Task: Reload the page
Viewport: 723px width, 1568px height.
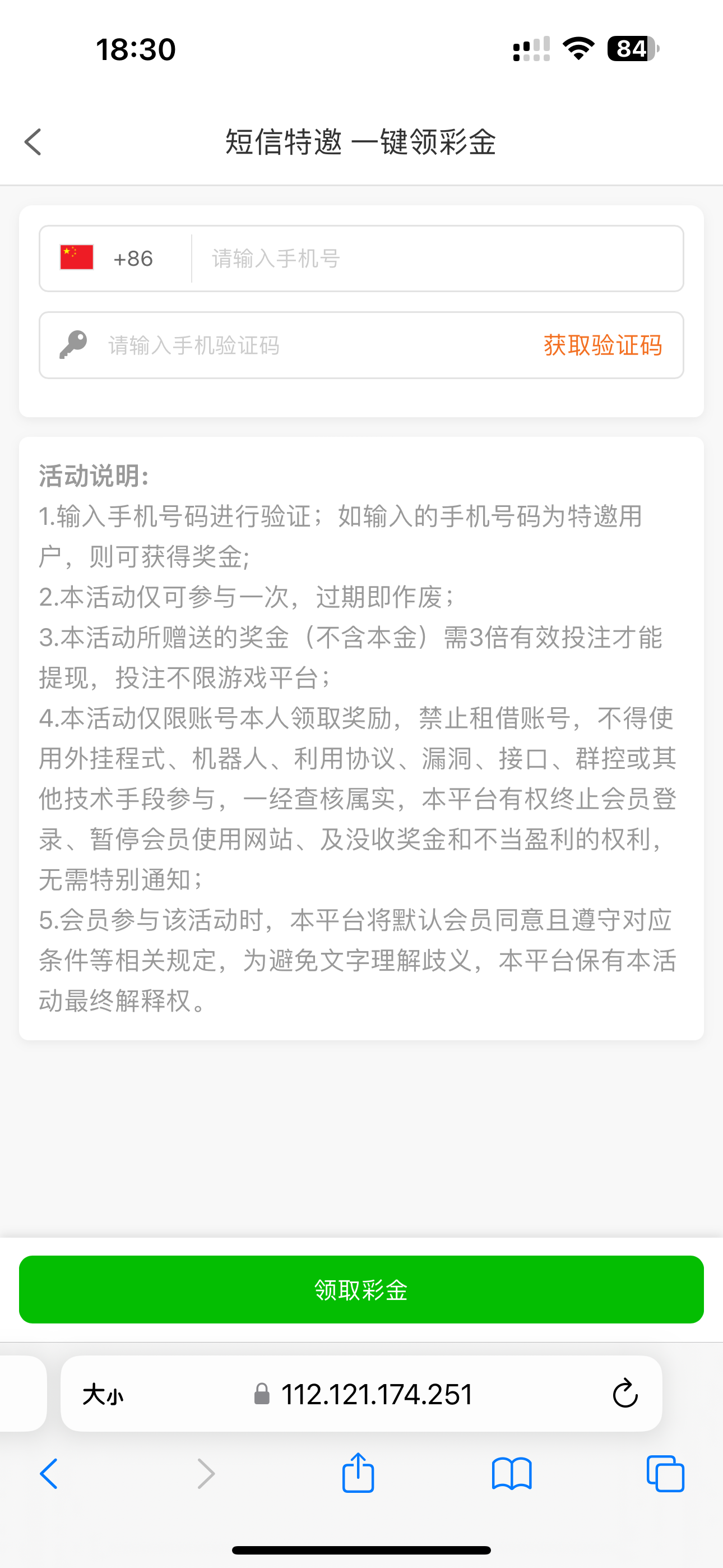Action: pyautogui.click(x=624, y=1394)
